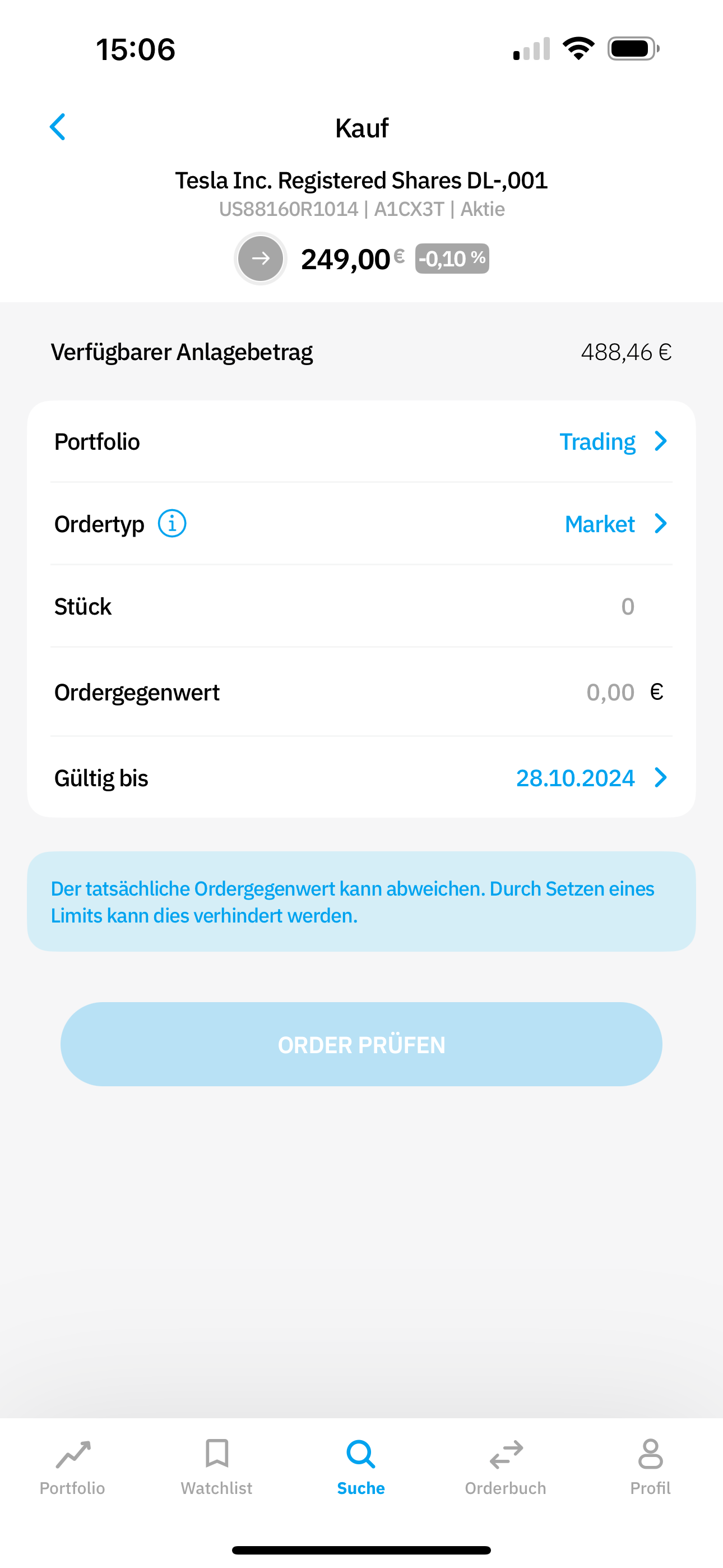723x1568 pixels.
Task: Open the info icon next to Ordertyp
Action: click(x=172, y=523)
